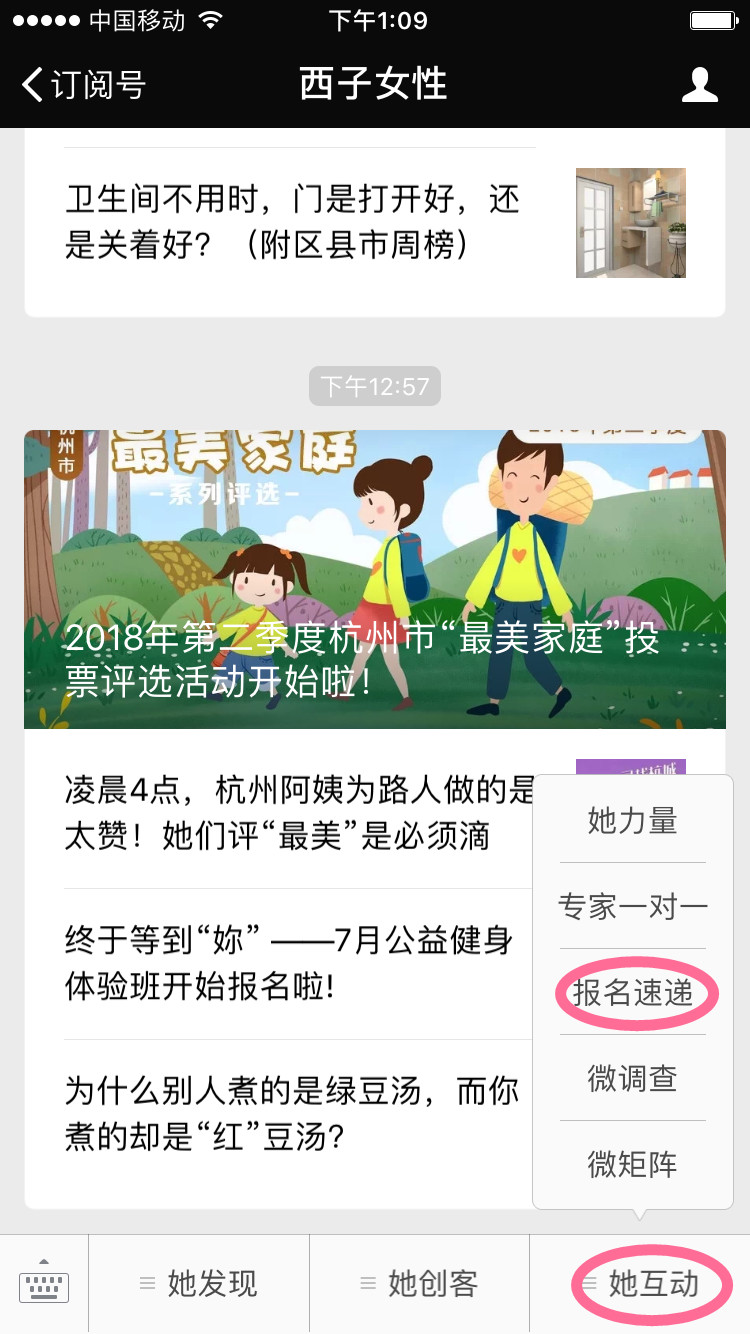Expand the 她发现 bottom menu

[199, 1284]
